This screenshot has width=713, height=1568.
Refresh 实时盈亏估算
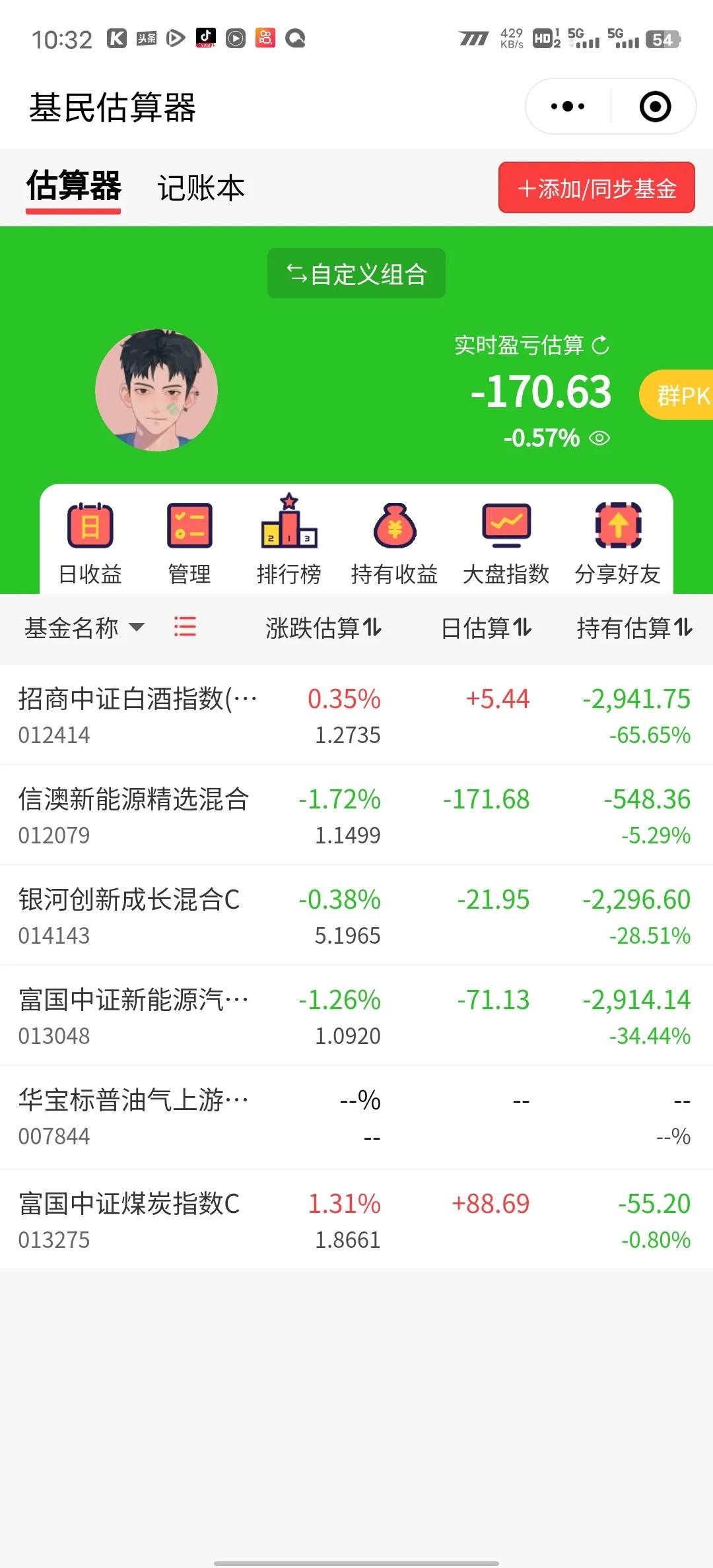click(600, 345)
